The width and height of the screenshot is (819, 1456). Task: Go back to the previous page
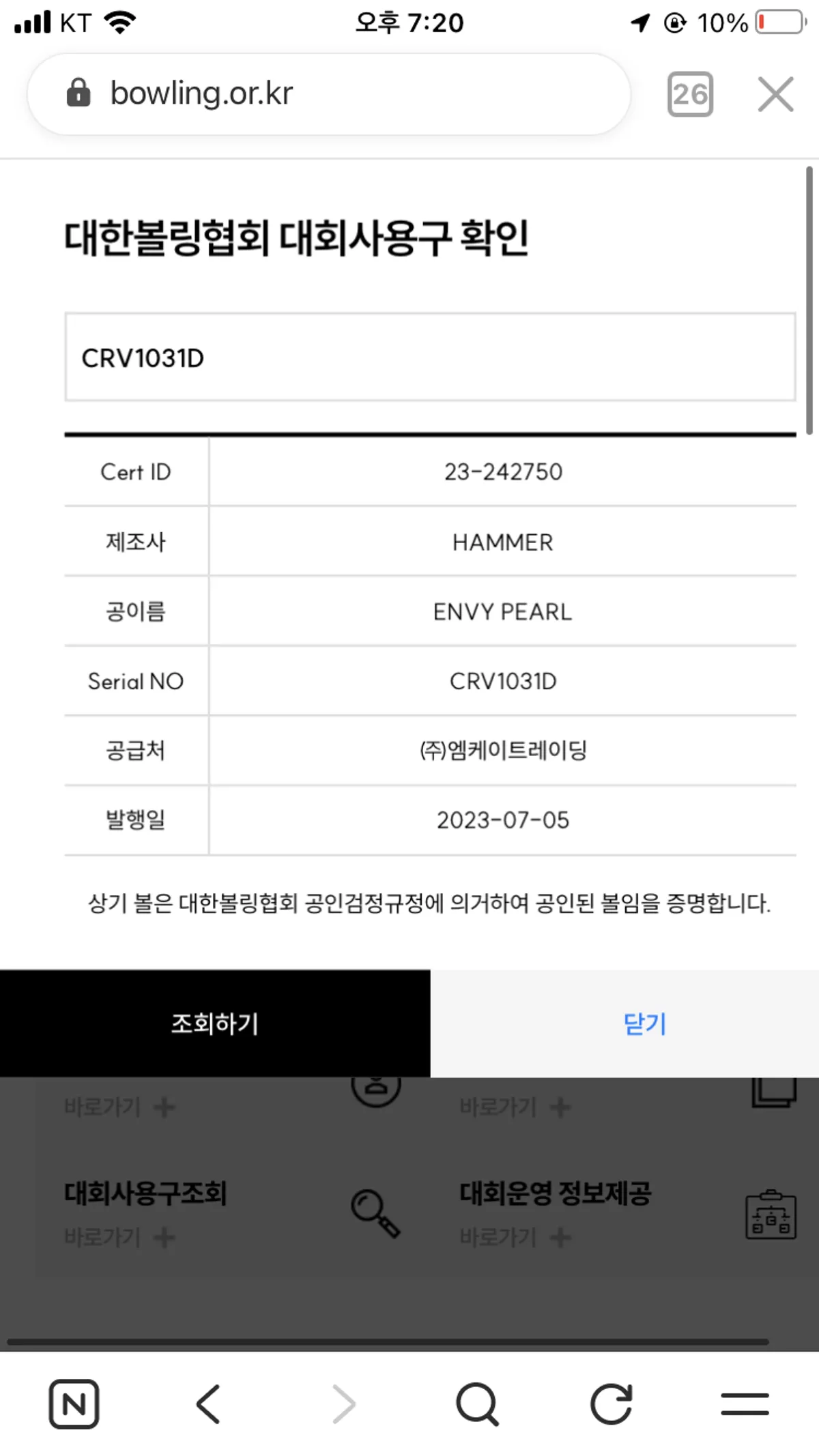208,1403
